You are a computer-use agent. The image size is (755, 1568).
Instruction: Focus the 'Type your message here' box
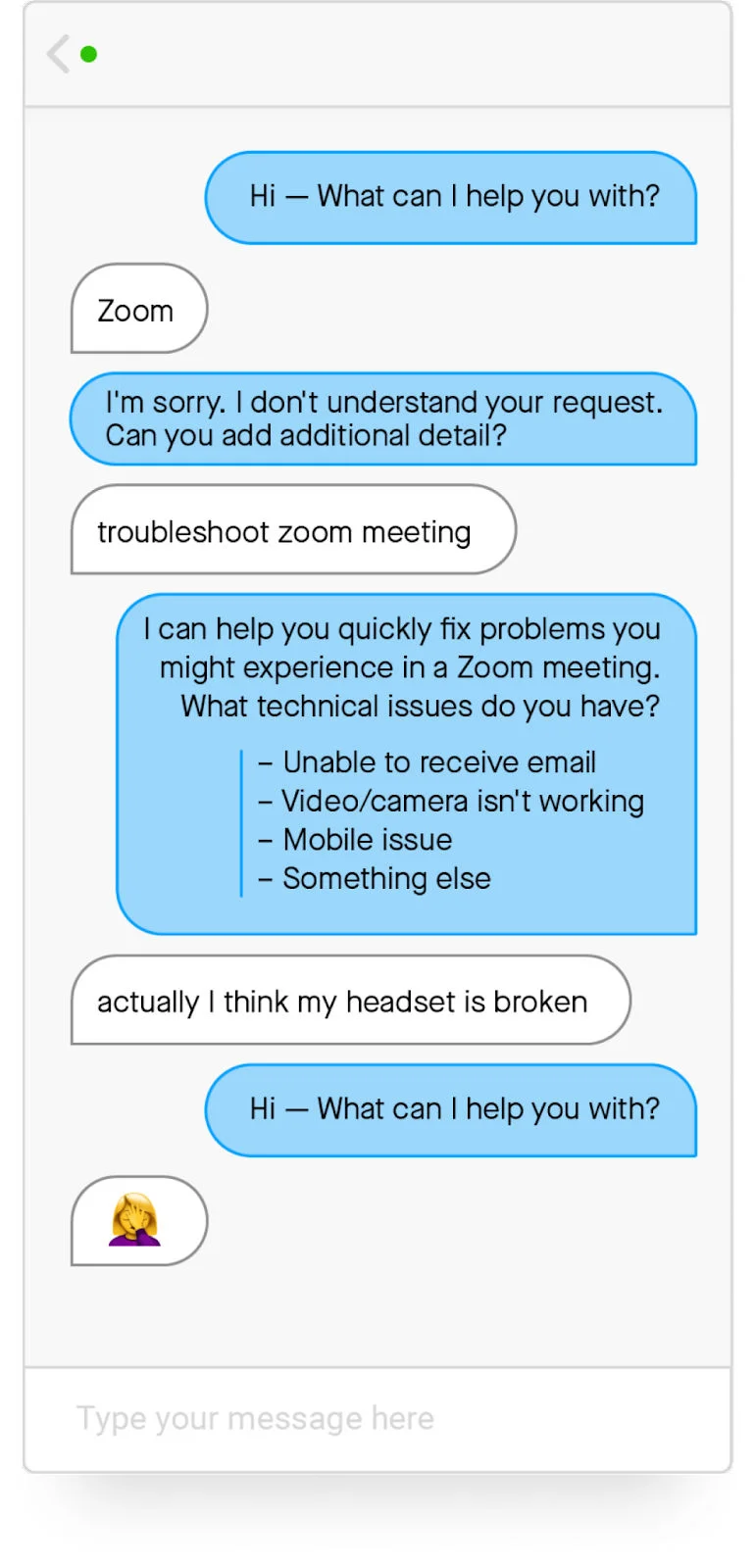coord(377,1418)
